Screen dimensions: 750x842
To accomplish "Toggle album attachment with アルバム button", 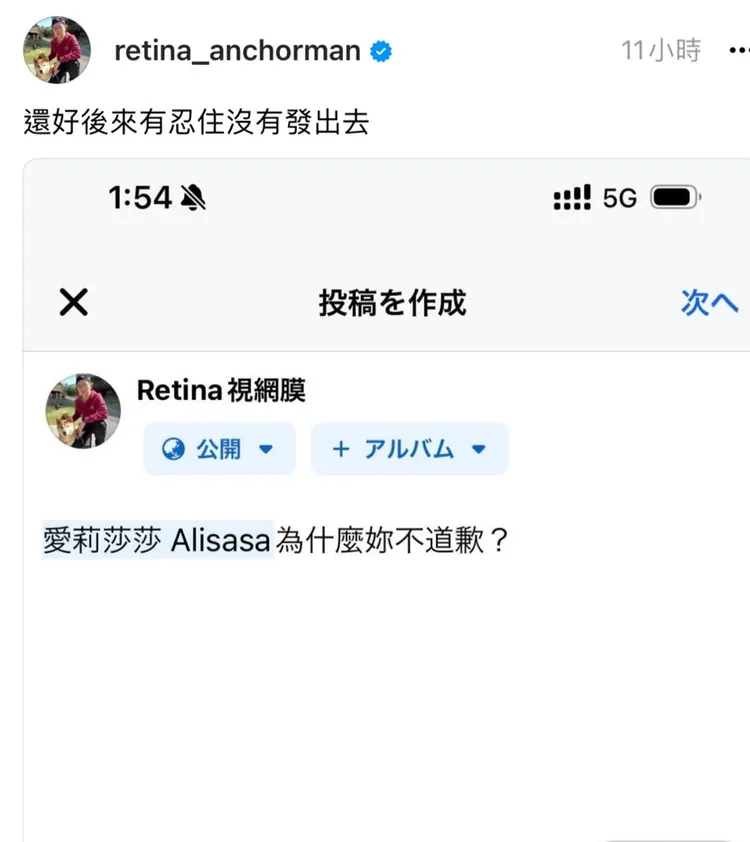I will click(410, 449).
